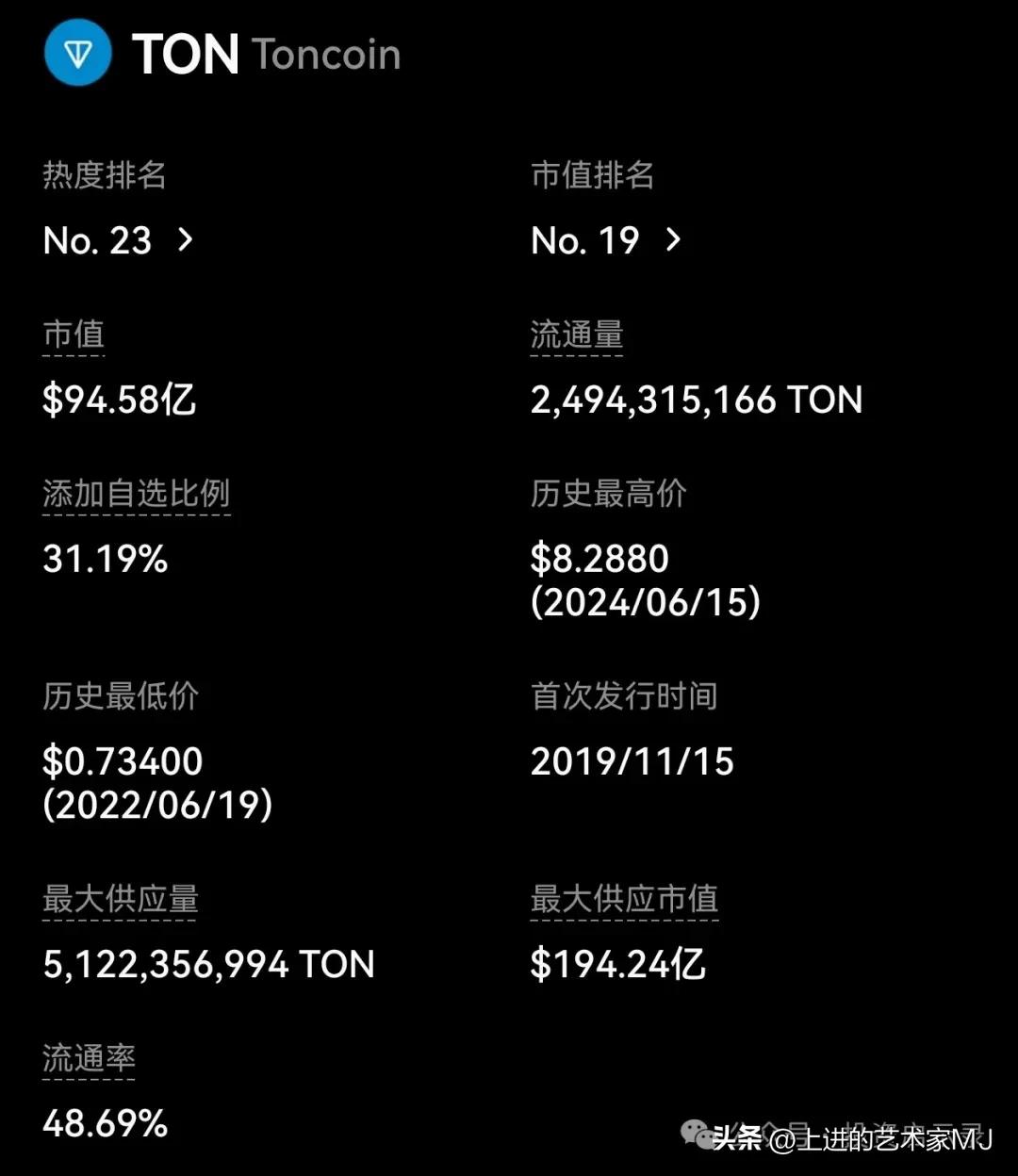Click the 48.69% circulation rate value
Image resolution: width=1018 pixels, height=1176 pixels.
click(x=103, y=1123)
